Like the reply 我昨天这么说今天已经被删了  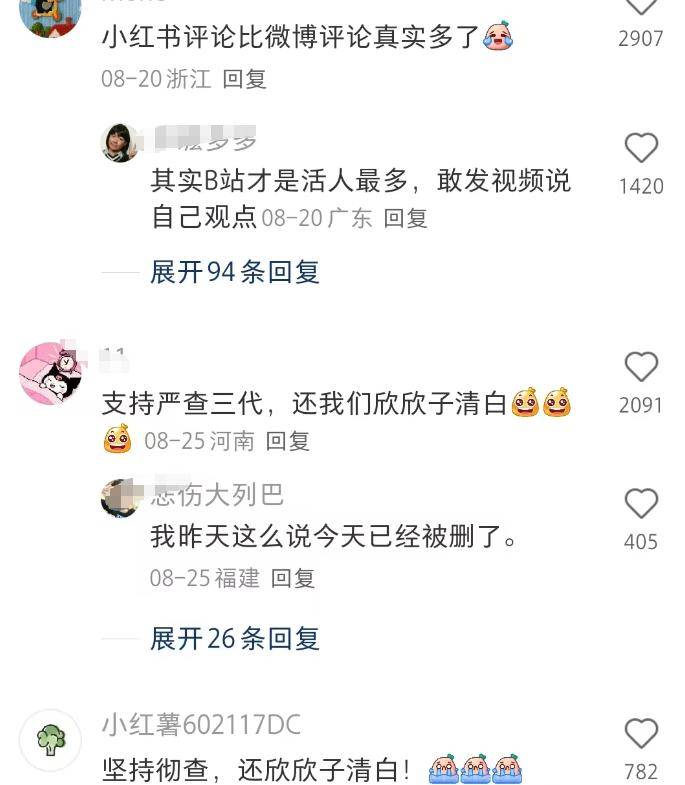pos(641,504)
